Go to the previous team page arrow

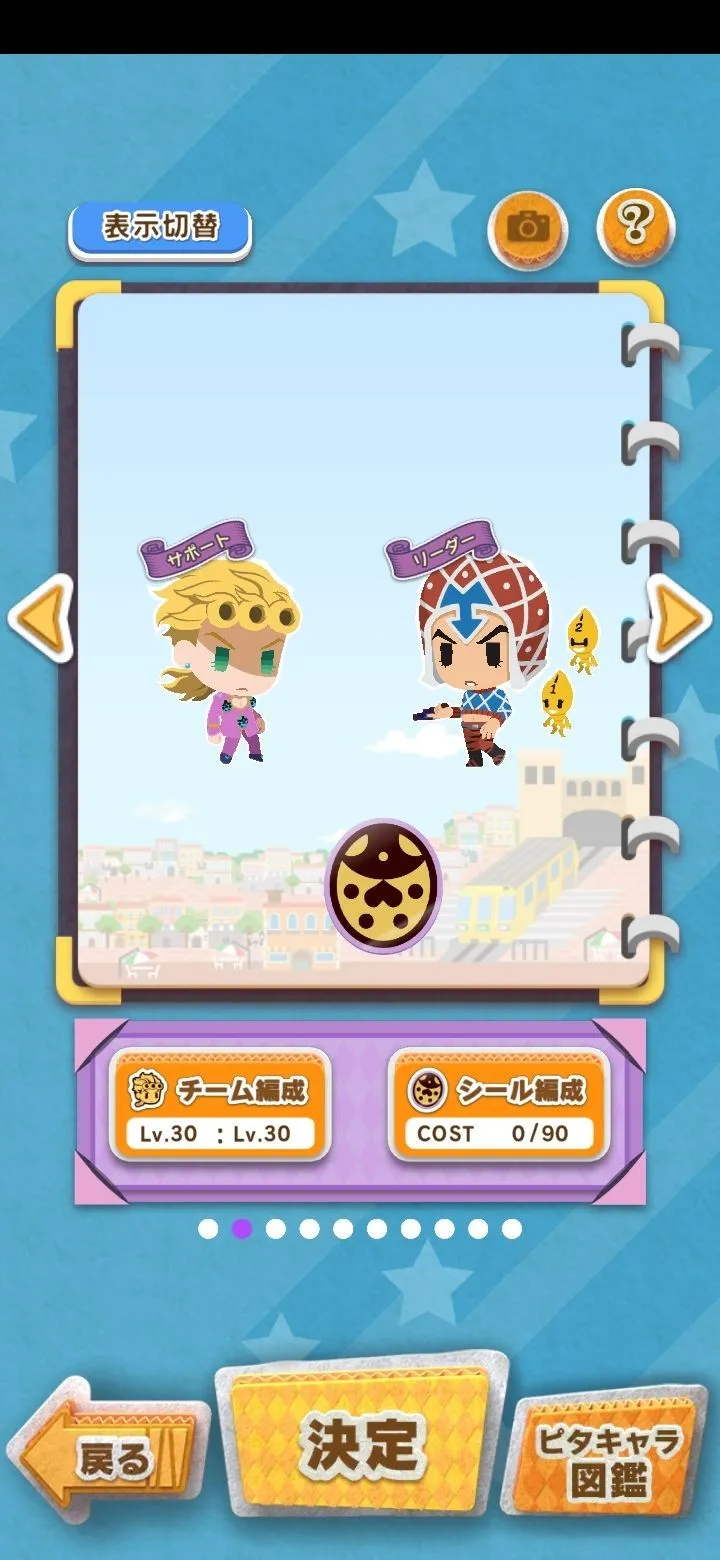point(42,618)
